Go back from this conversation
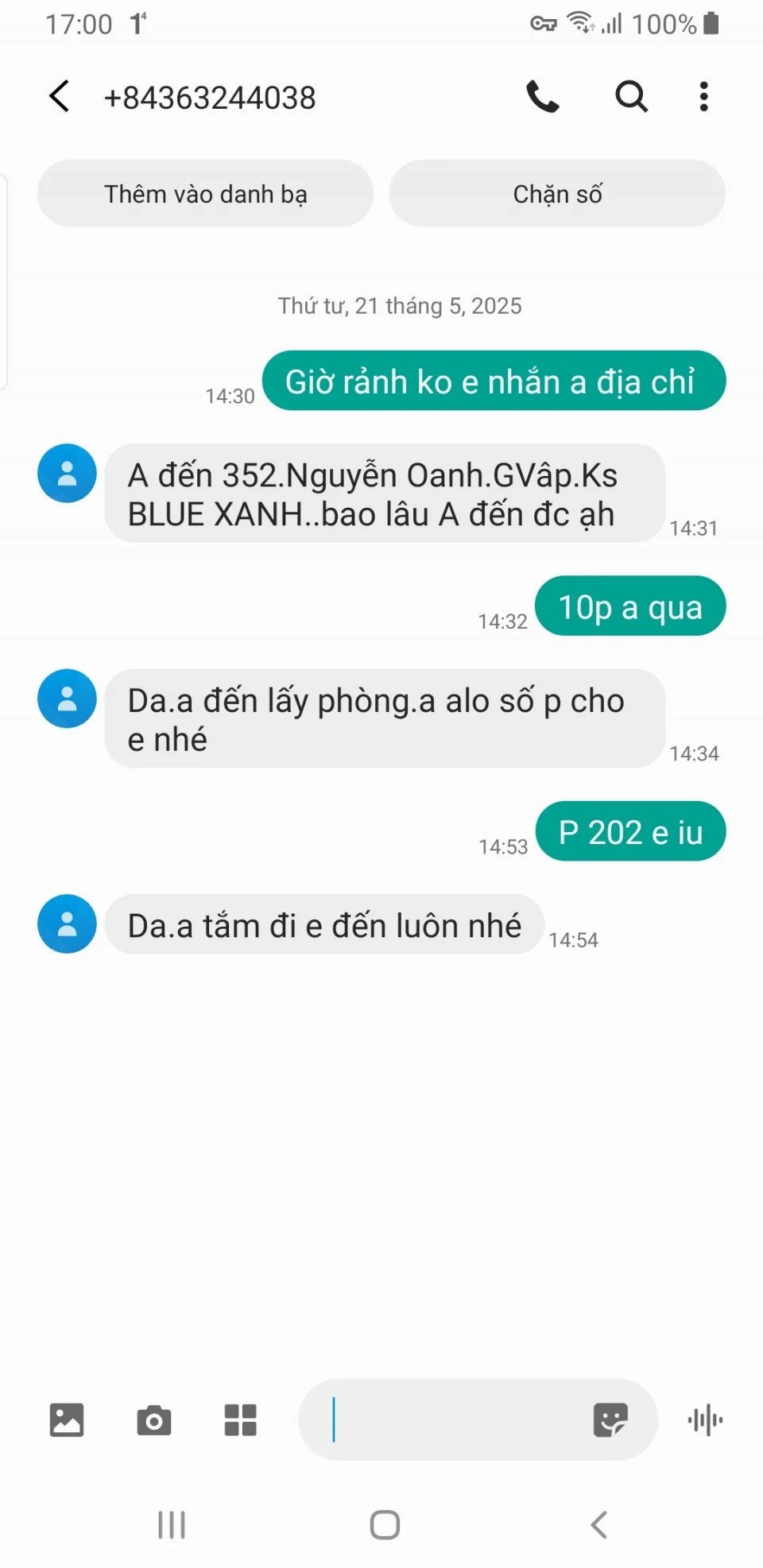This screenshot has height=1568, width=763. coord(60,97)
